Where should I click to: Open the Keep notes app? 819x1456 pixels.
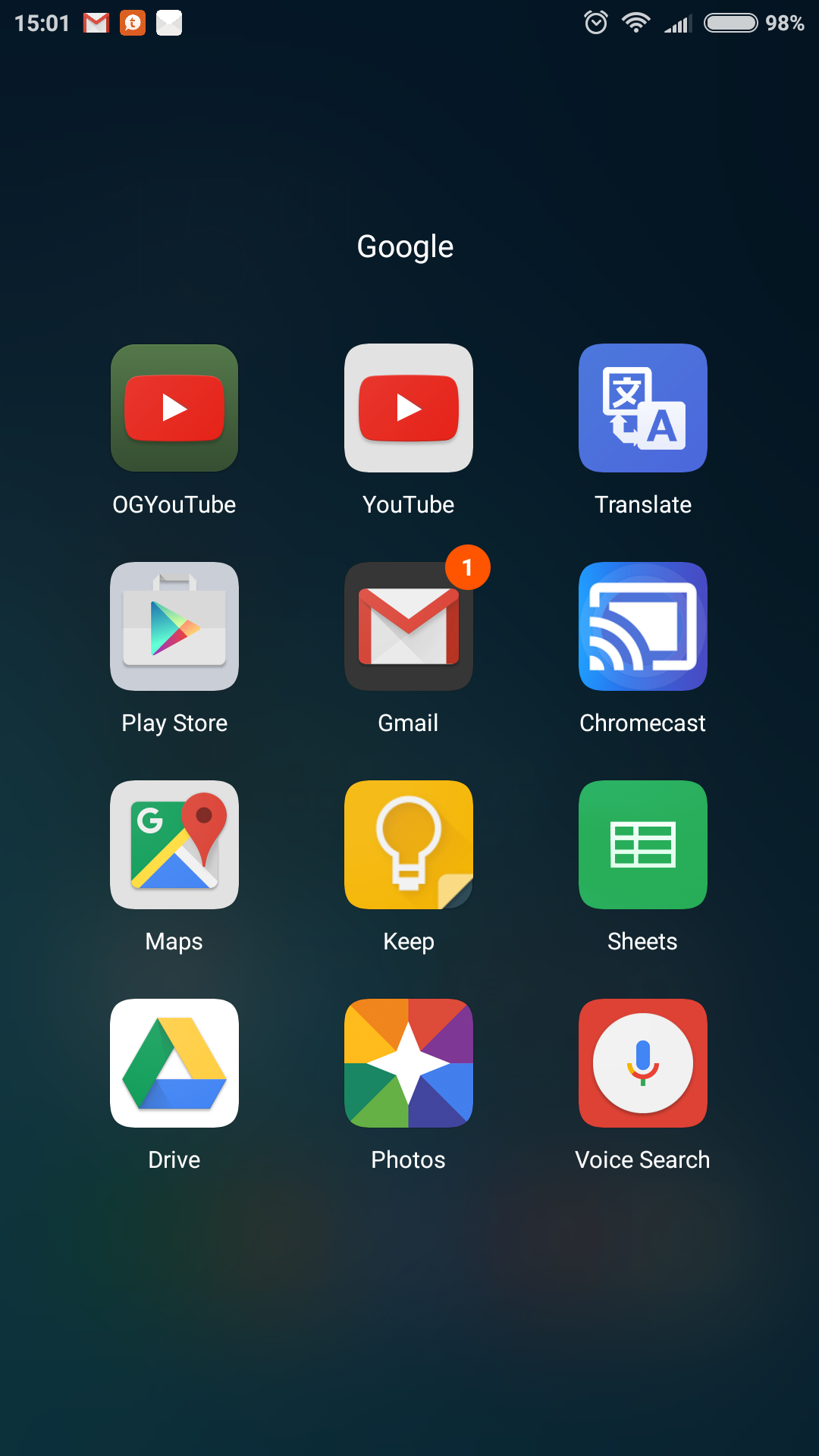pyautogui.click(x=409, y=845)
